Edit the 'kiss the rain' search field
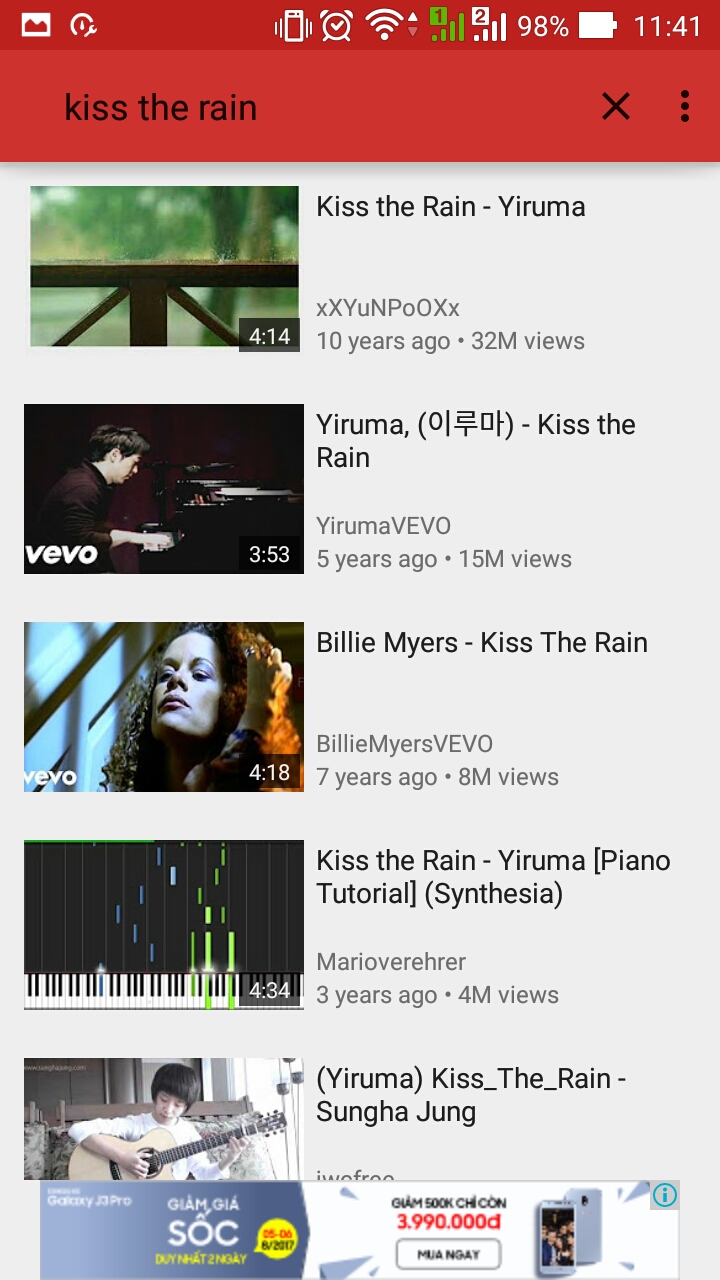The image size is (720, 1280). click(300, 107)
